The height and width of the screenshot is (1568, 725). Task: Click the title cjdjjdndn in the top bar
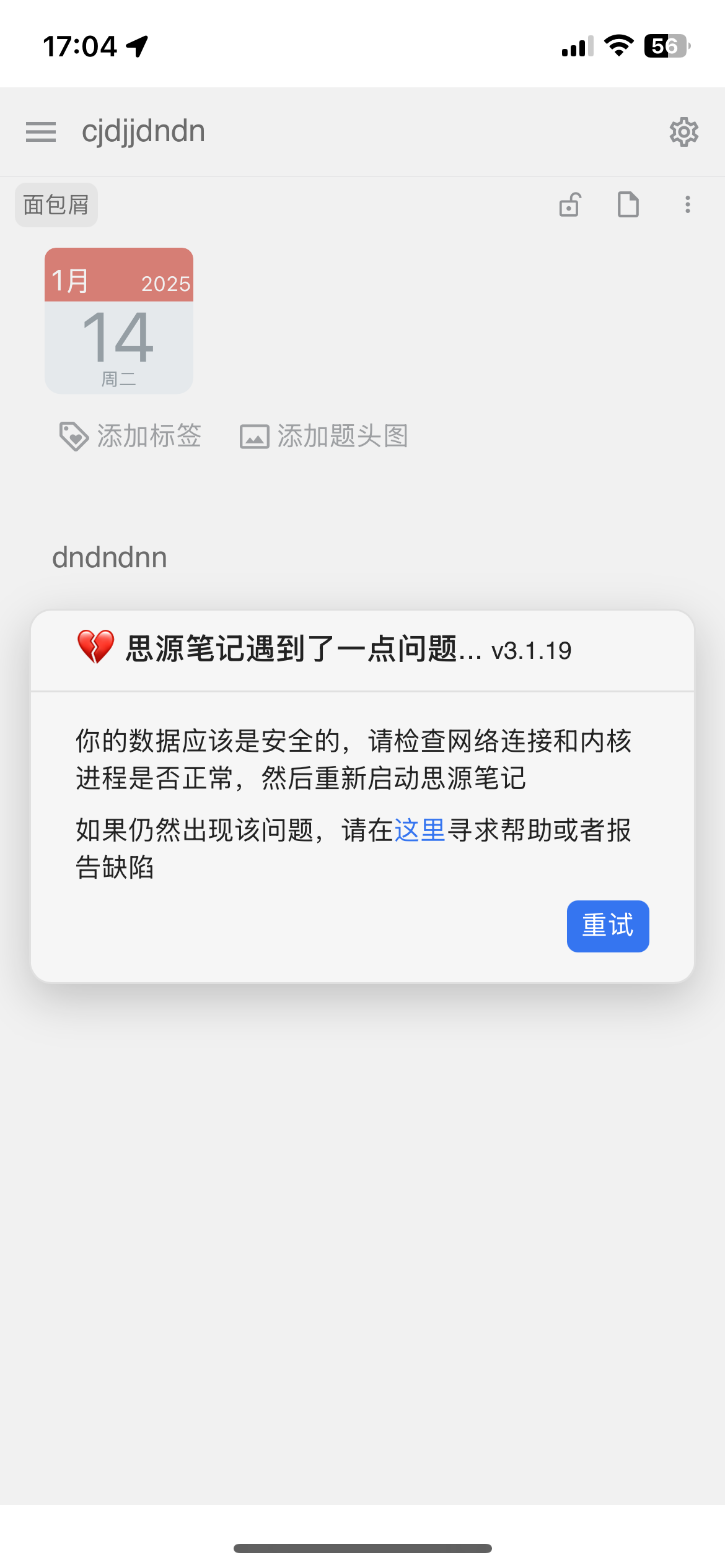[x=144, y=131]
